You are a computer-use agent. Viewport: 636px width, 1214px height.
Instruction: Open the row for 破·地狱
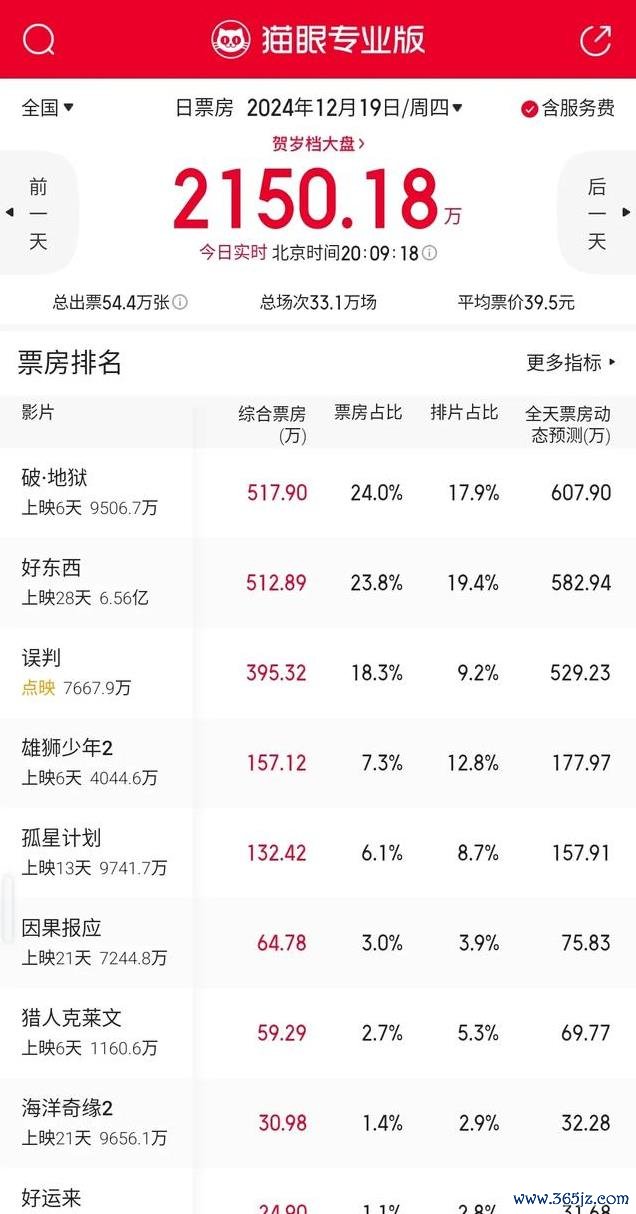[x=318, y=492]
